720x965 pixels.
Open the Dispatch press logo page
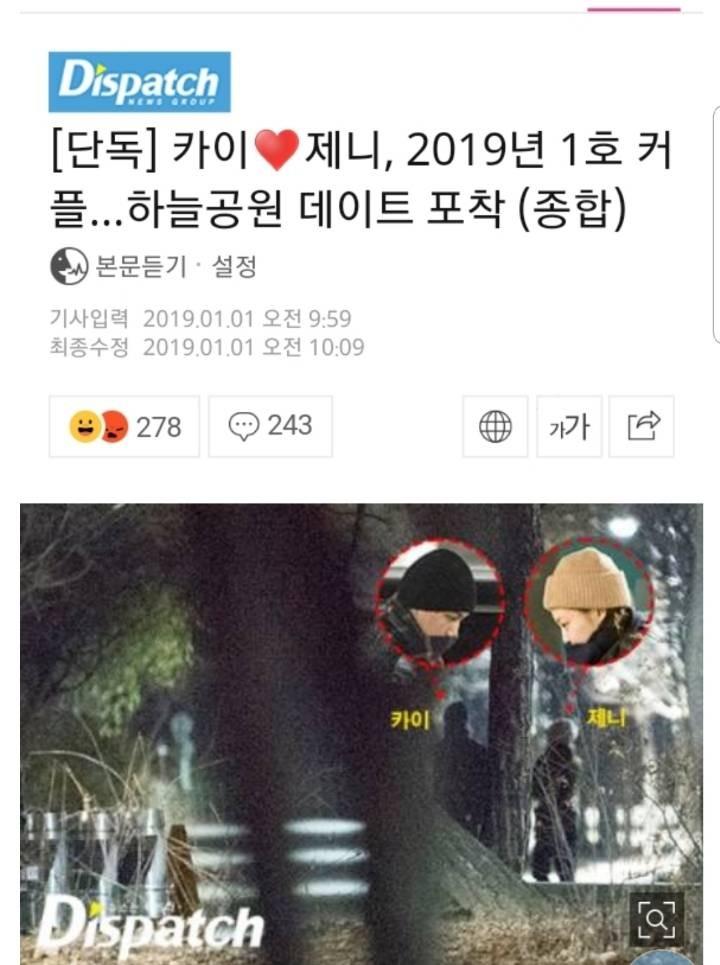(139, 82)
